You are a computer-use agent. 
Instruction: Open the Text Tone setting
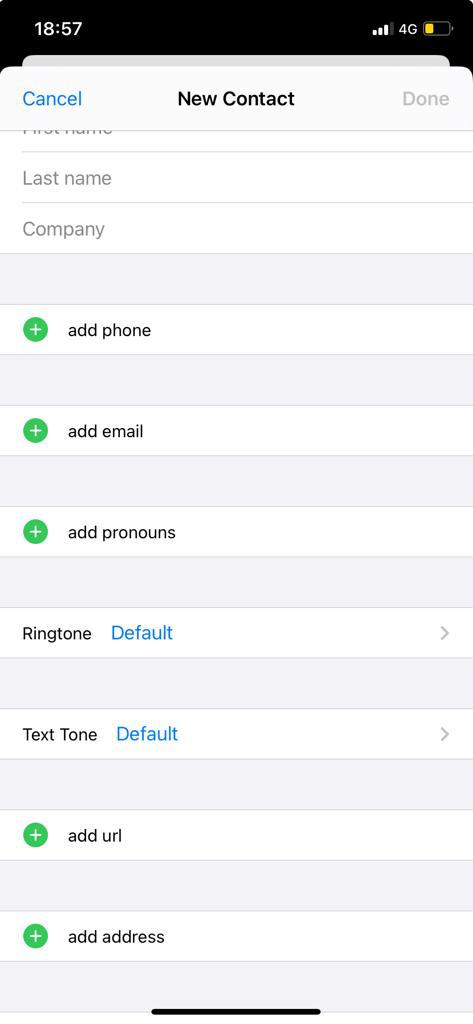[236, 734]
